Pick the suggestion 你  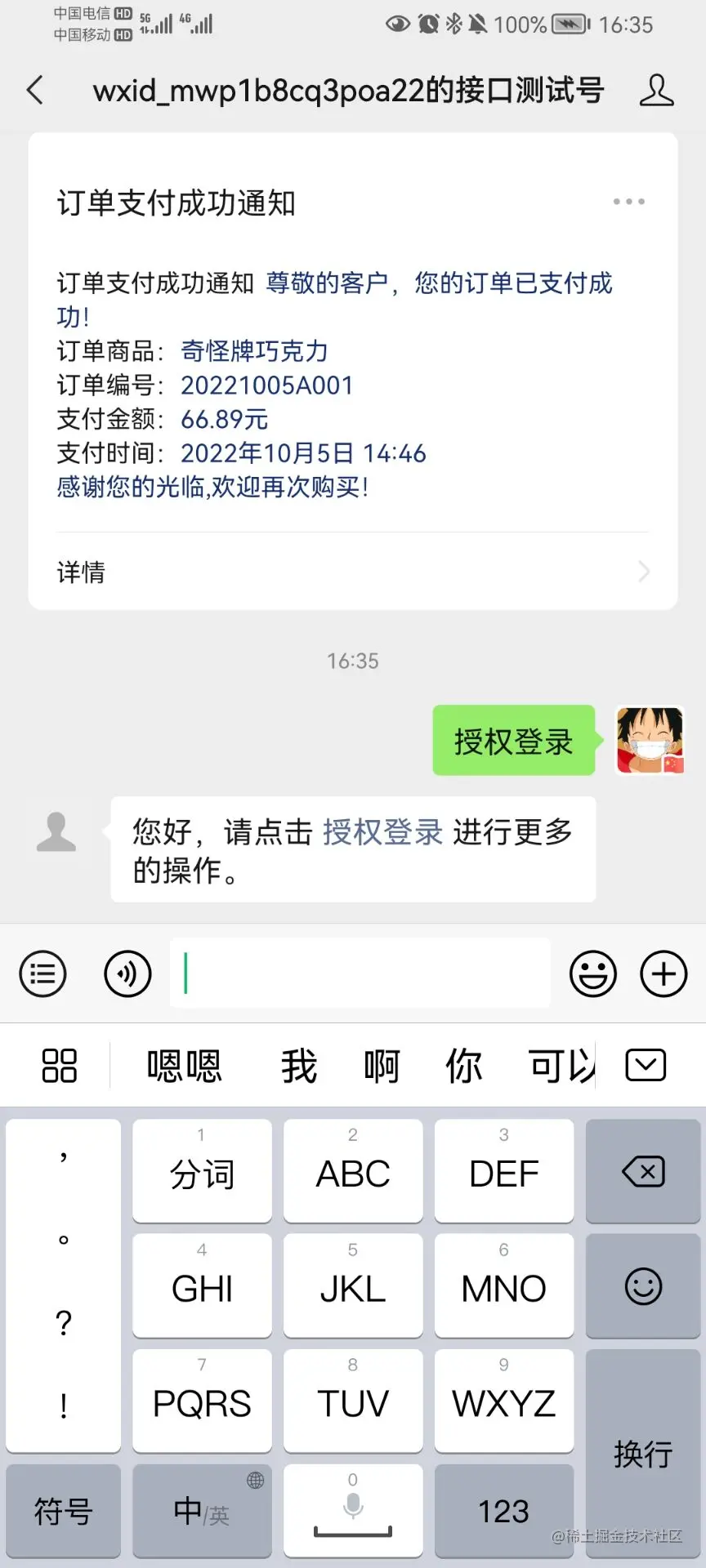point(463,1066)
